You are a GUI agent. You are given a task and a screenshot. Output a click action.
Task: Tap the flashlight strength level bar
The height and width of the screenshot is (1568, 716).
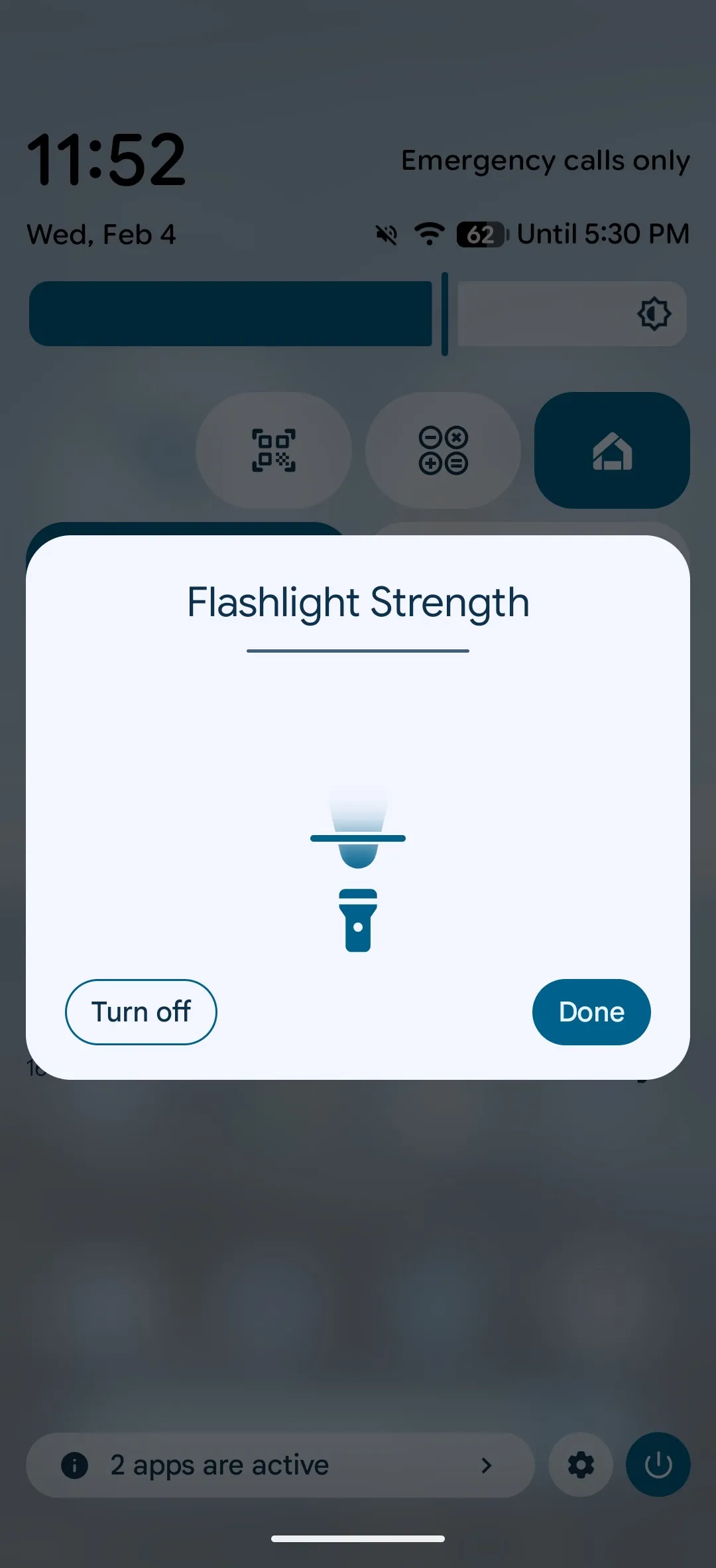click(358, 838)
